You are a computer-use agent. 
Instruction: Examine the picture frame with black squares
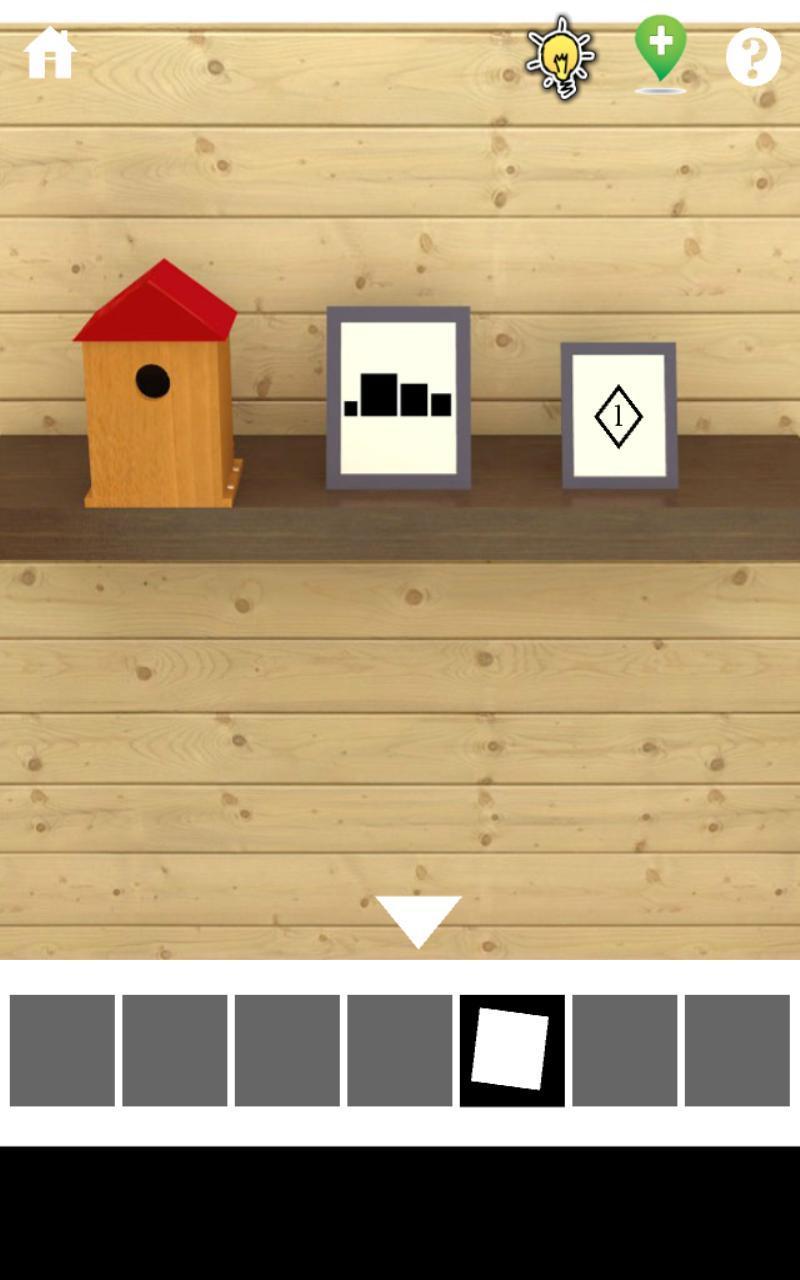pyautogui.click(x=398, y=398)
